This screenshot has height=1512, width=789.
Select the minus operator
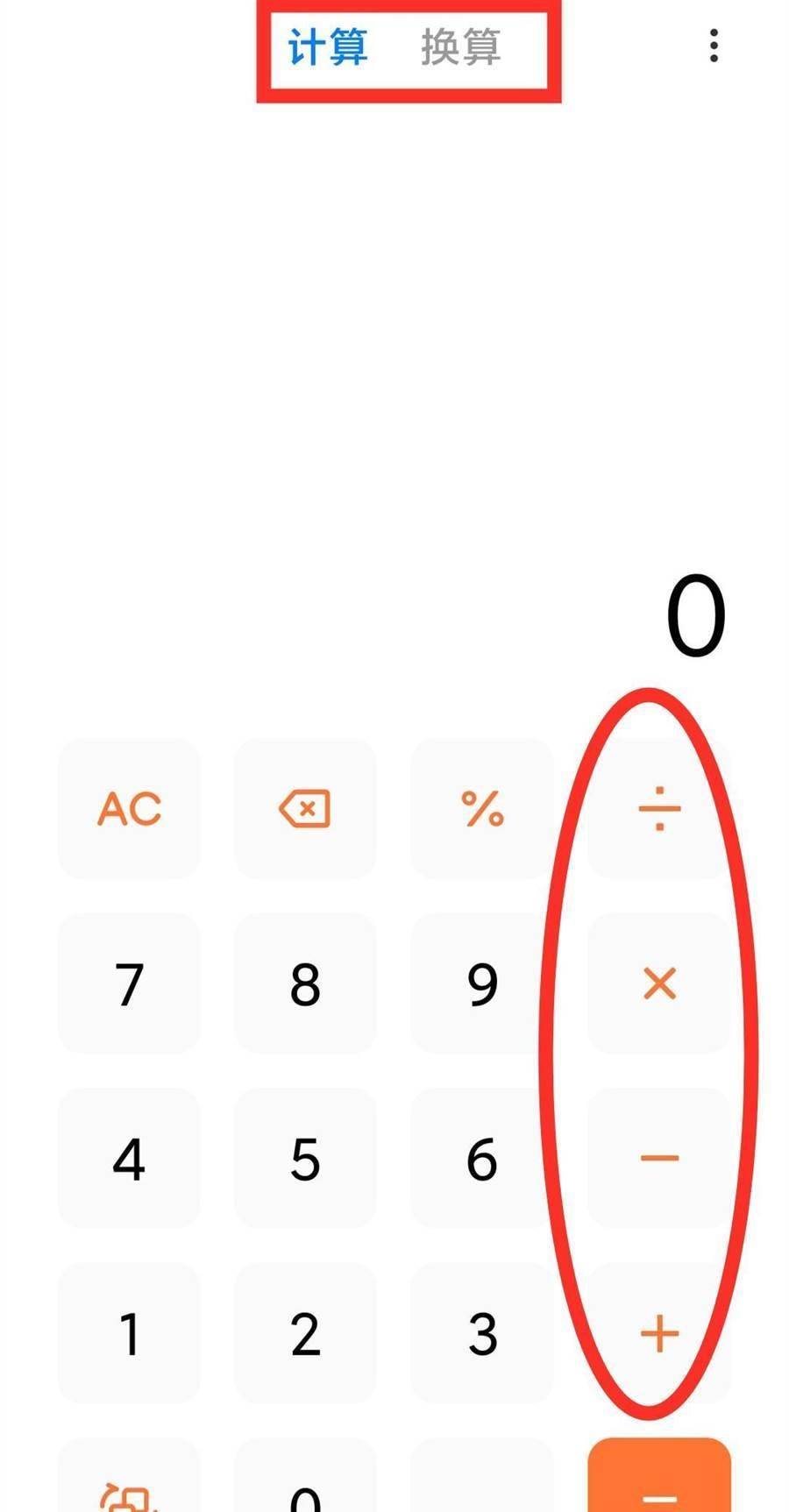[x=659, y=1158]
